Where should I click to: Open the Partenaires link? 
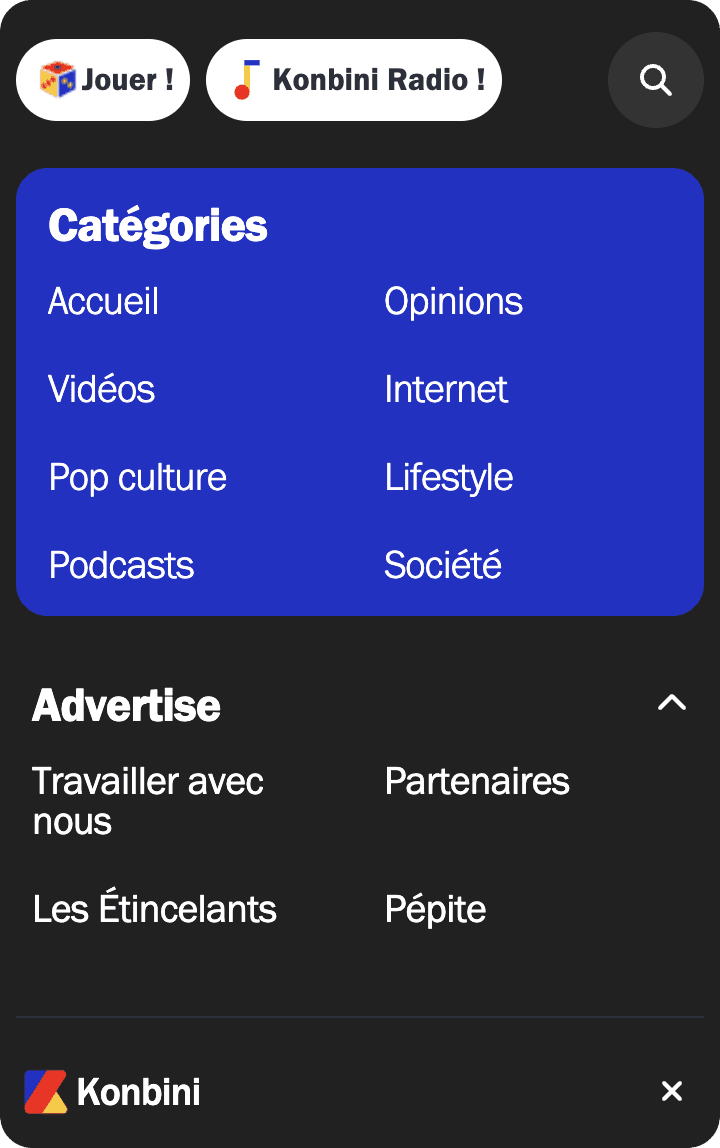[x=477, y=782]
